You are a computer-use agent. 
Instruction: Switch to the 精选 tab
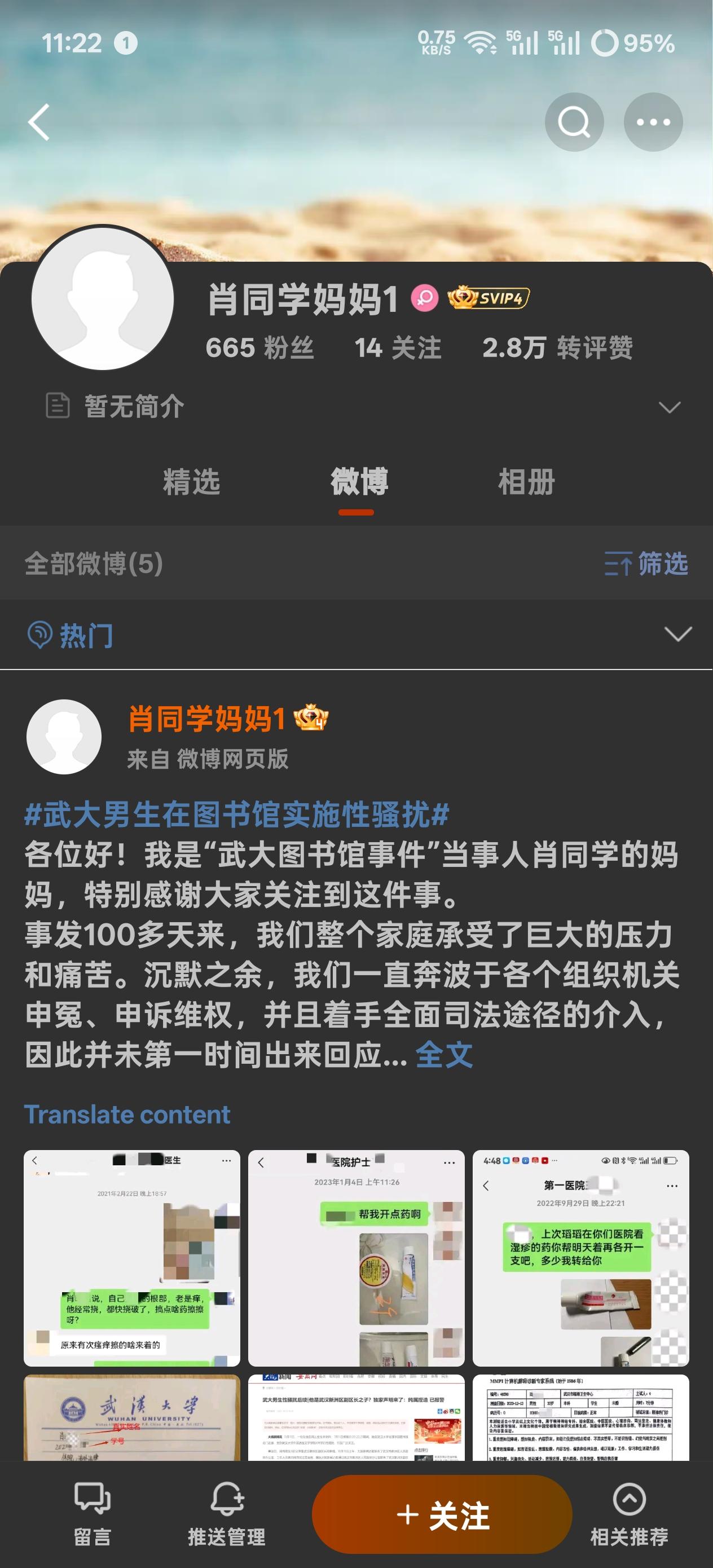tap(191, 482)
